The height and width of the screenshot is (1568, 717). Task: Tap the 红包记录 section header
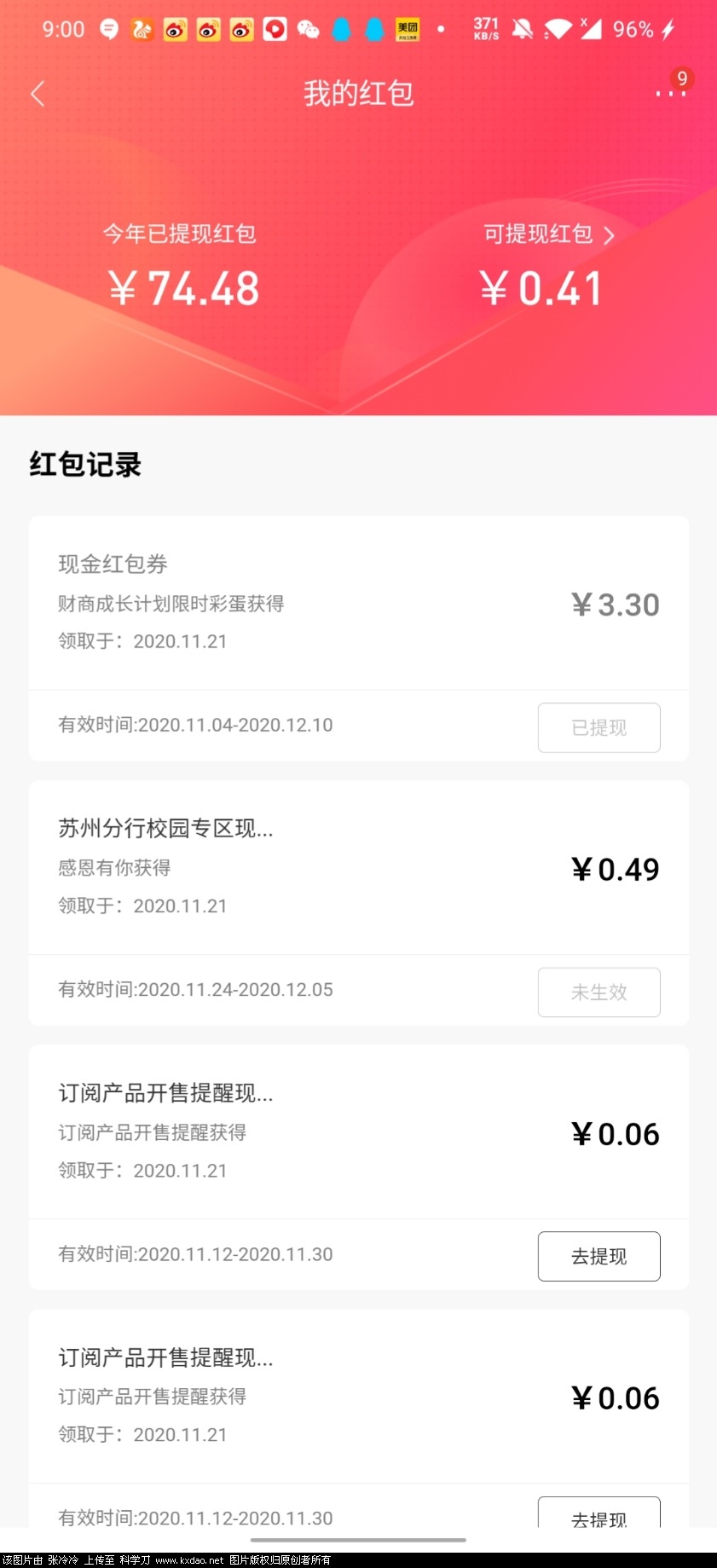[x=84, y=465]
